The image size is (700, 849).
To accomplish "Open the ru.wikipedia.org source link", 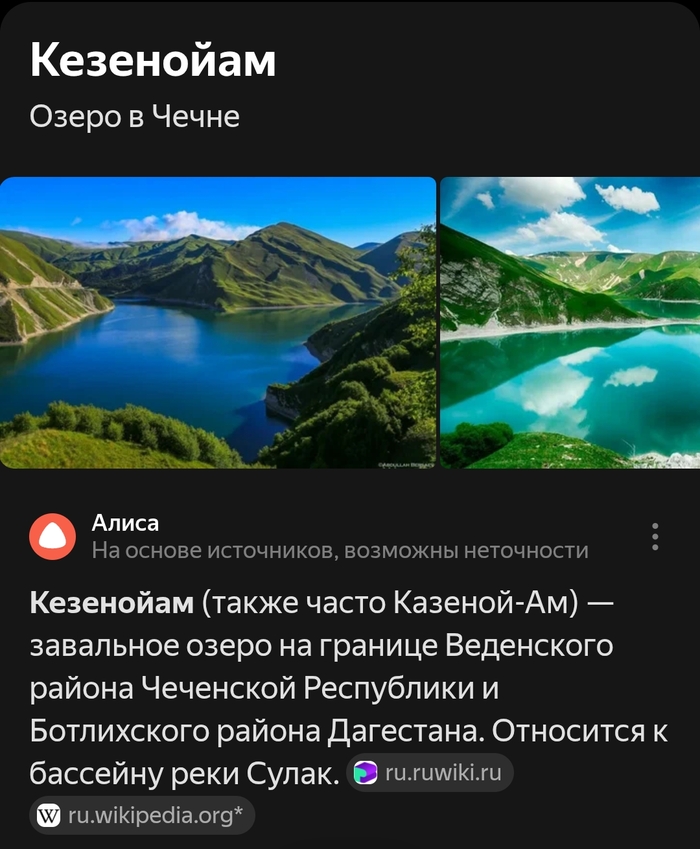I will coord(142,816).
